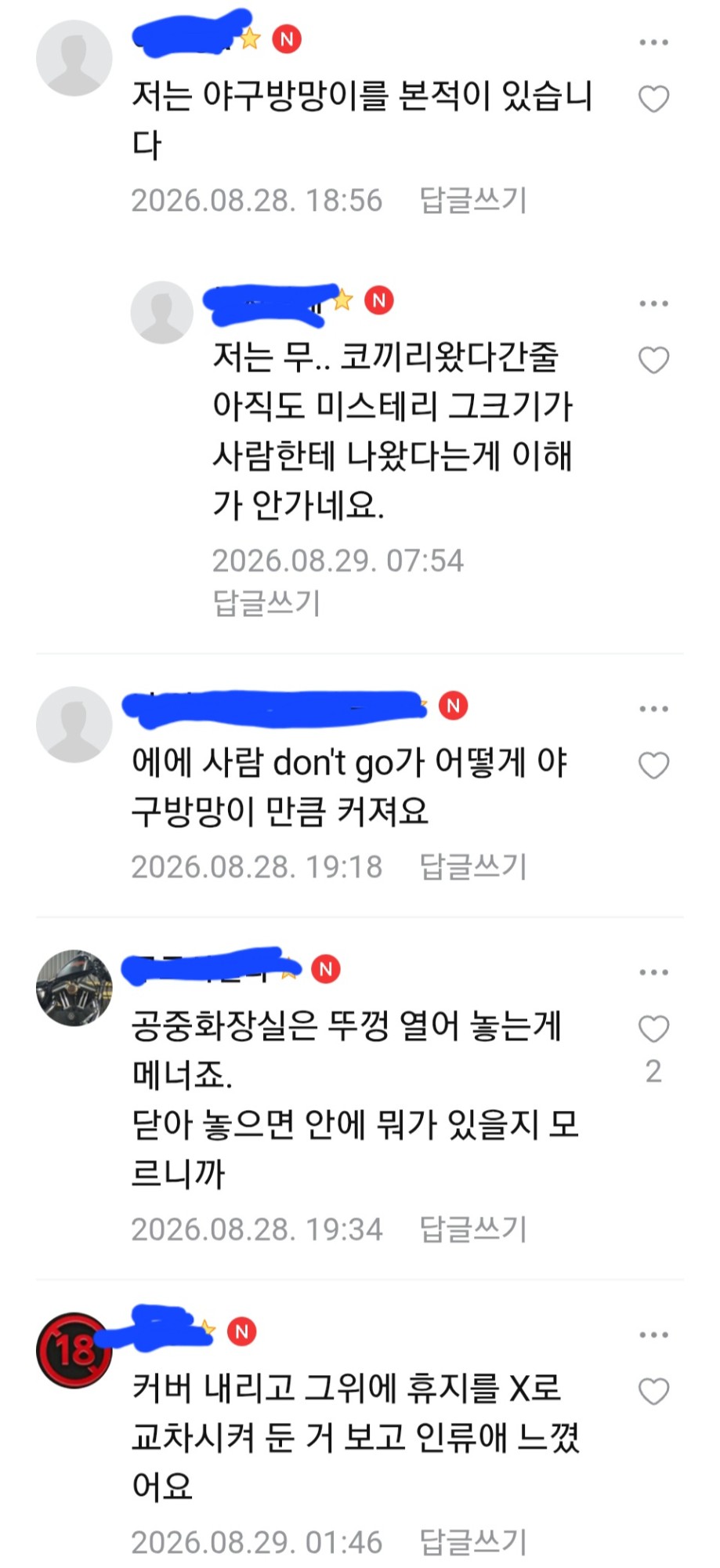Open more options on the 01:46 comment
The image size is (720, 1568).
[653, 1334]
